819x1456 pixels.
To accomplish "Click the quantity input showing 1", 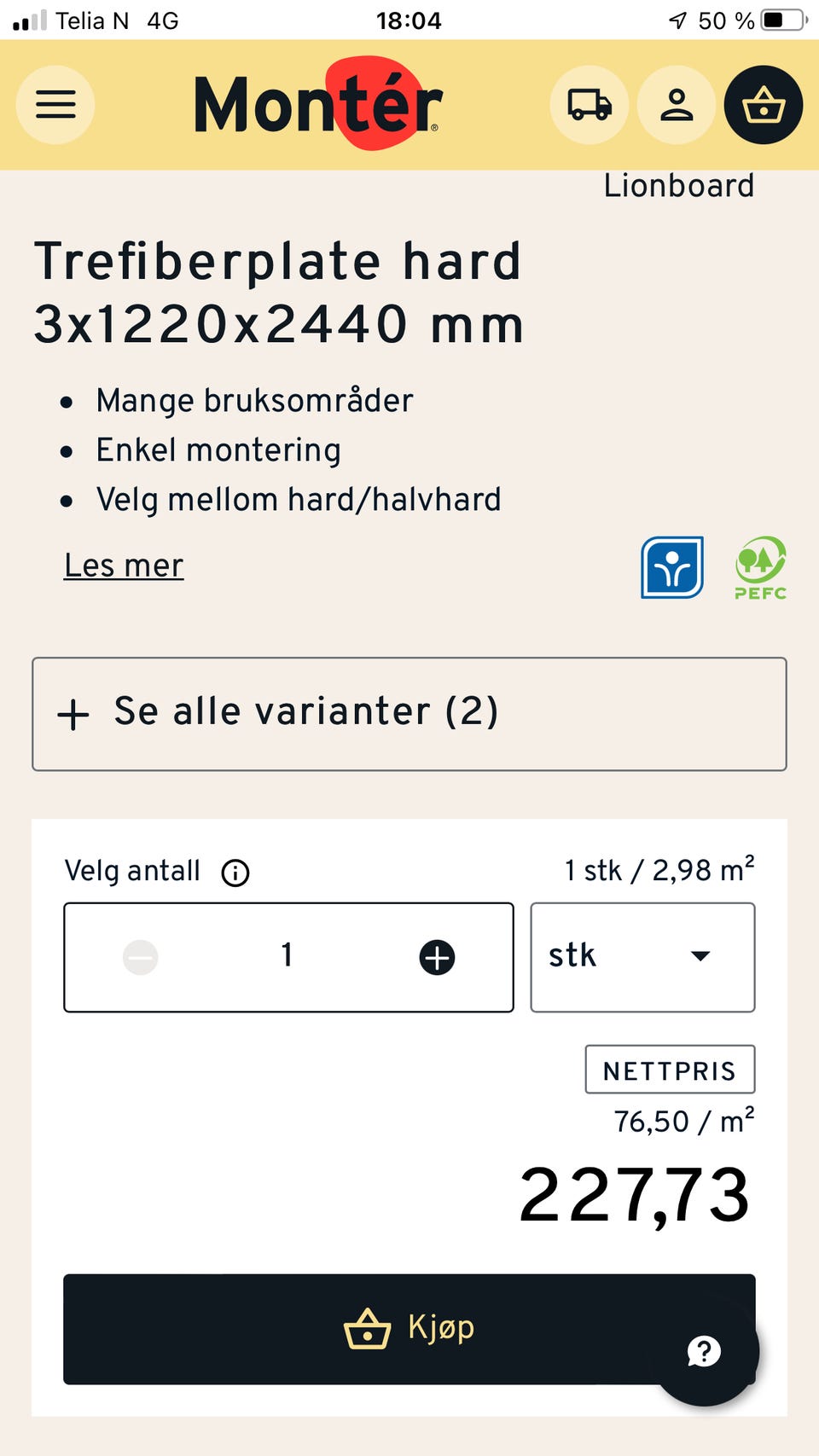I will tap(288, 957).
